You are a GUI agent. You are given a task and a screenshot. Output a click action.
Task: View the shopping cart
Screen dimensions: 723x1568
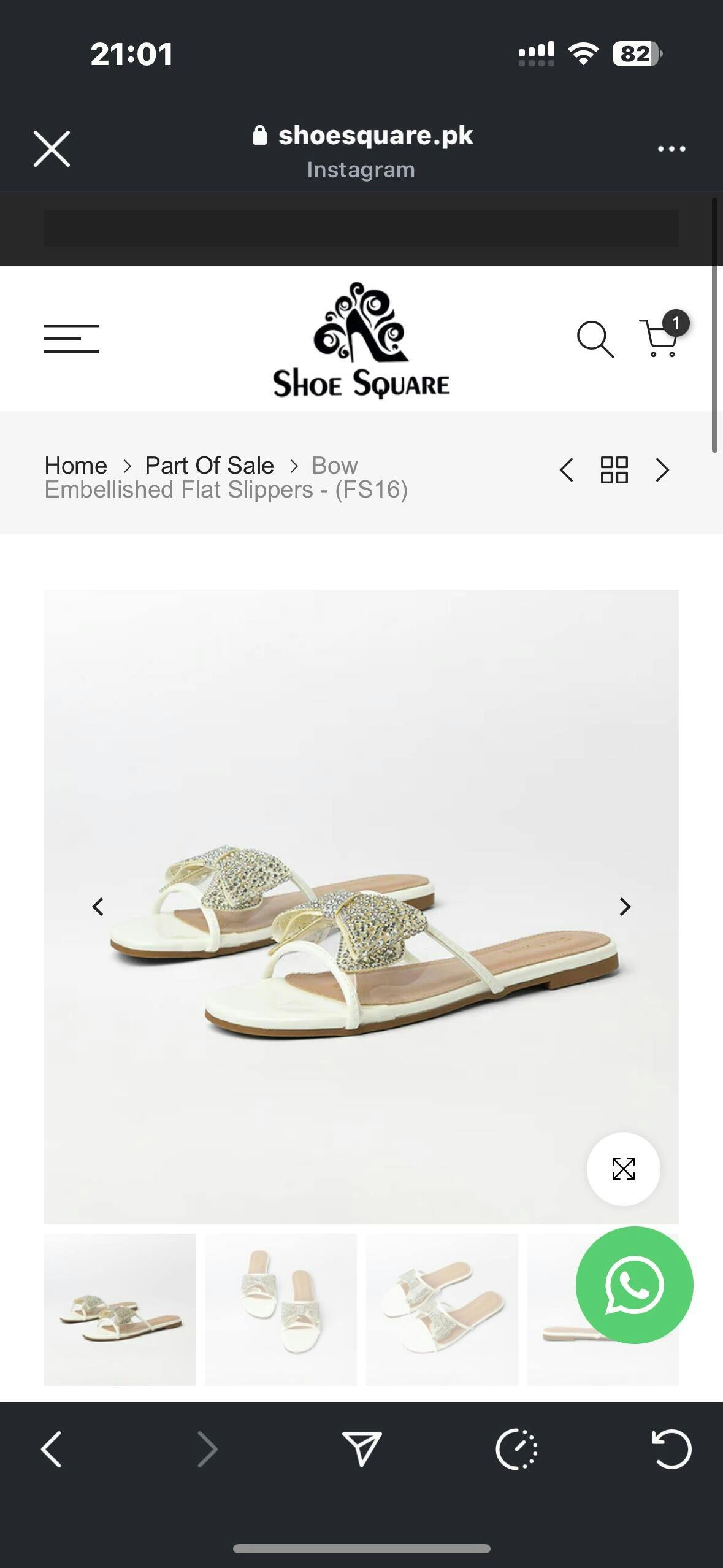click(x=660, y=337)
